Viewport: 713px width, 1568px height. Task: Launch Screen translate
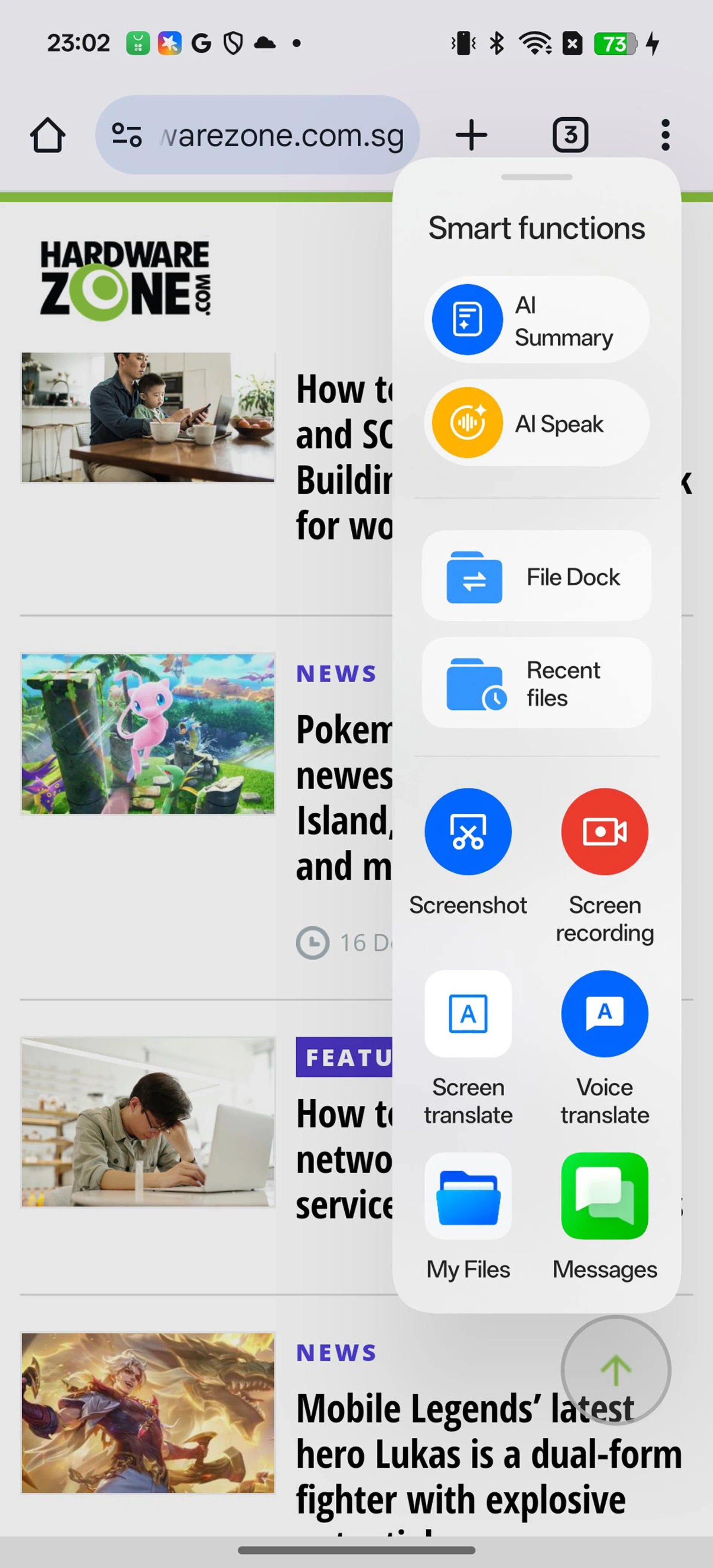pyautogui.click(x=468, y=1014)
